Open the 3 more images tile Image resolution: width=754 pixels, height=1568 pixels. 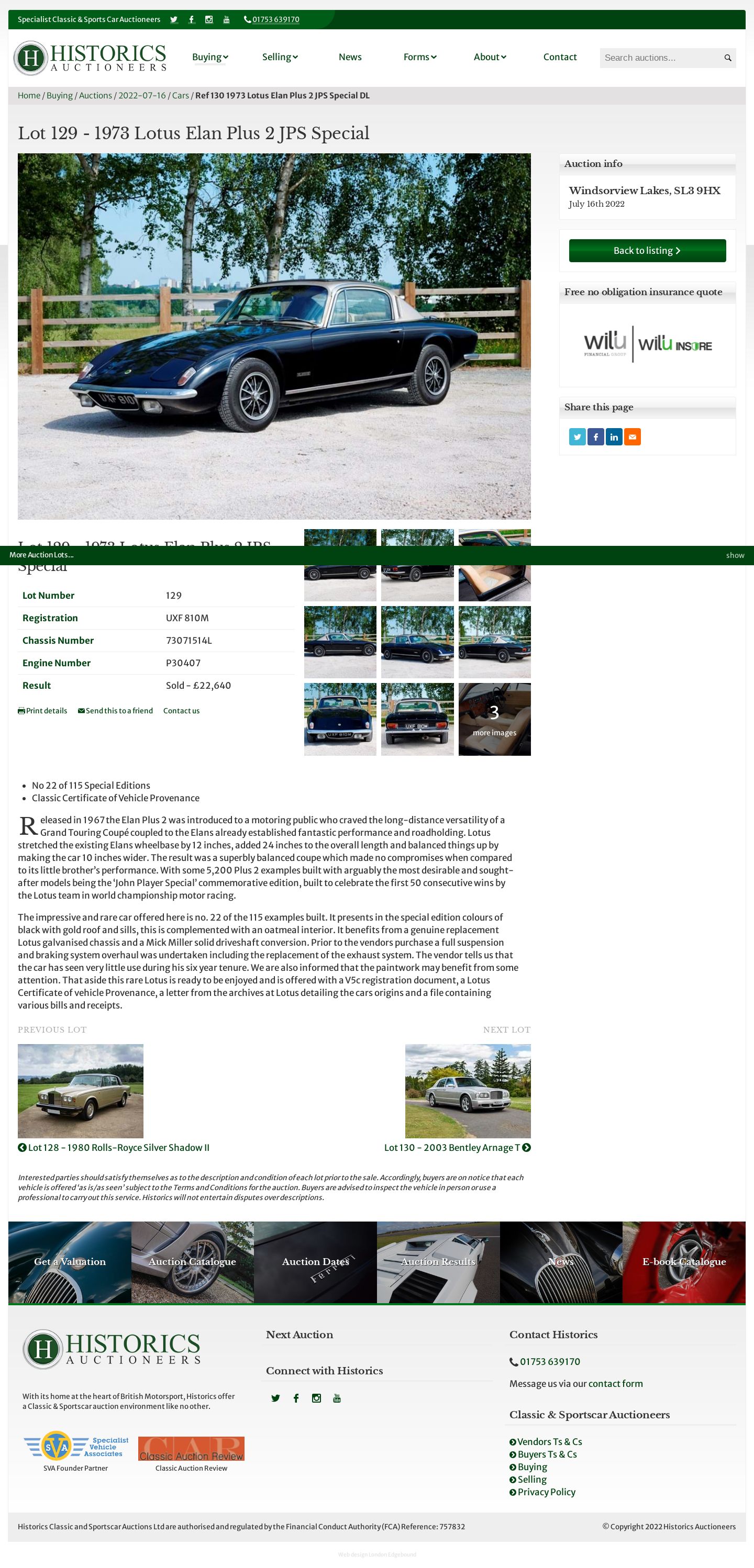pyautogui.click(x=494, y=719)
